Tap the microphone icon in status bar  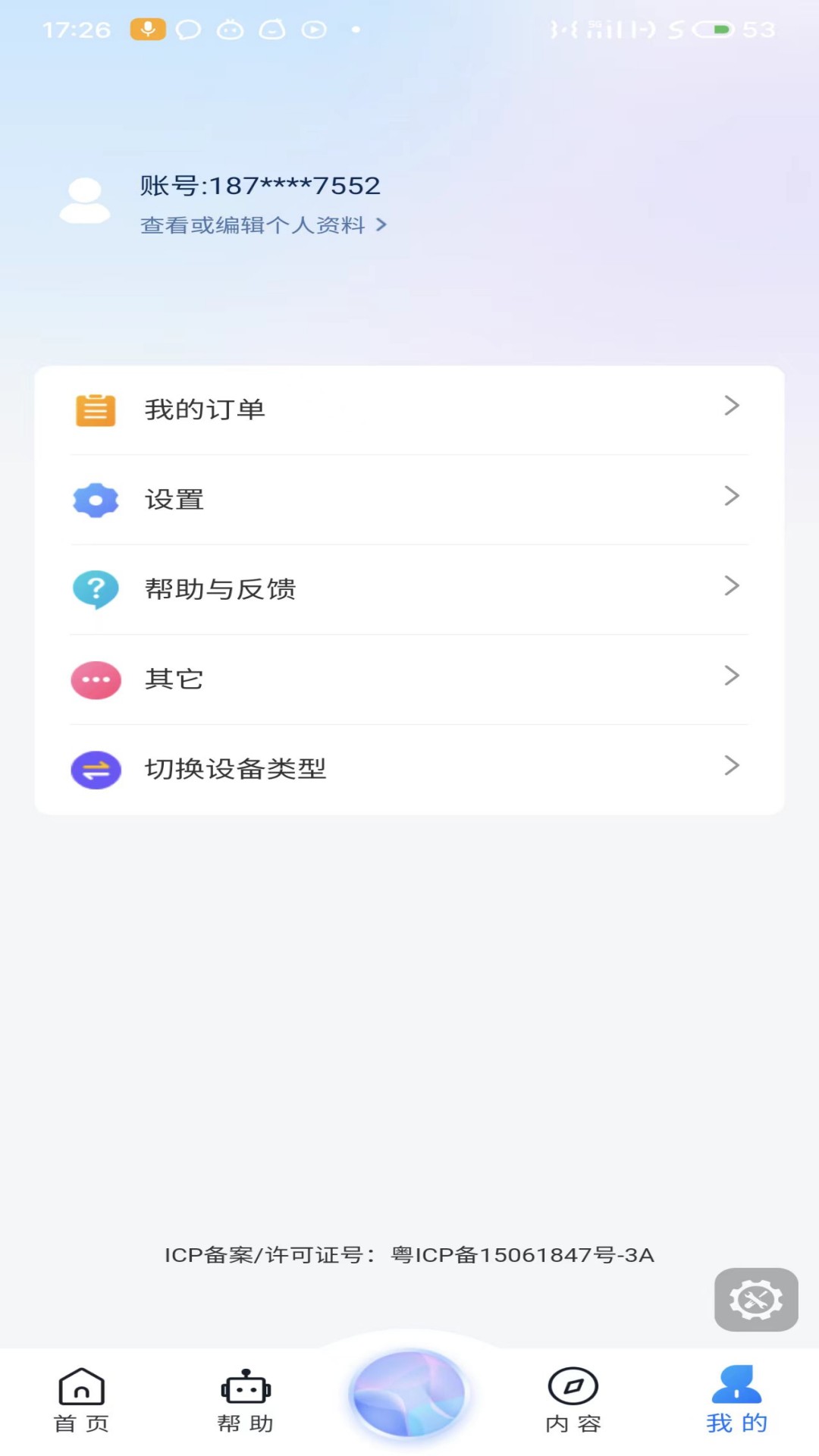pyautogui.click(x=149, y=29)
